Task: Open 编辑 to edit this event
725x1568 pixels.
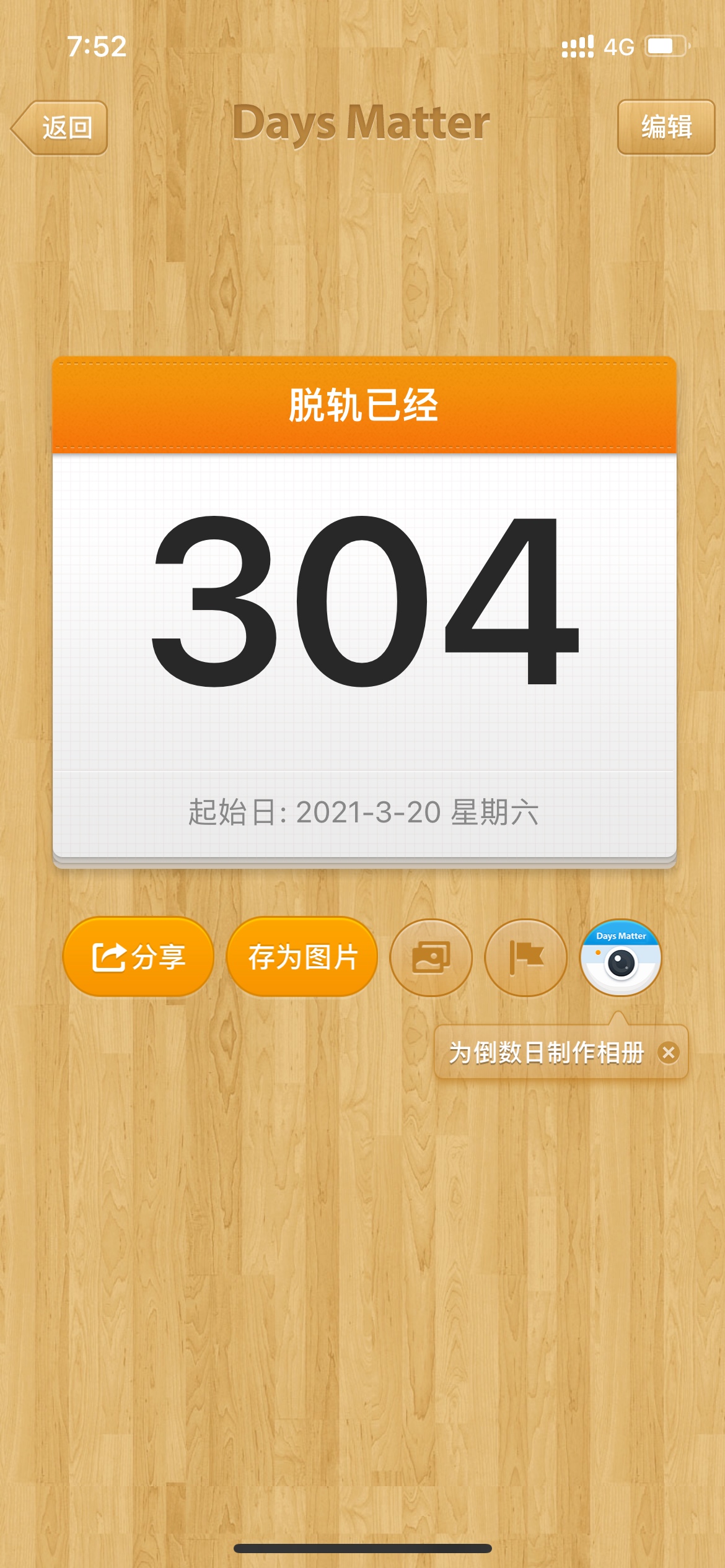Action: pyautogui.click(x=666, y=127)
